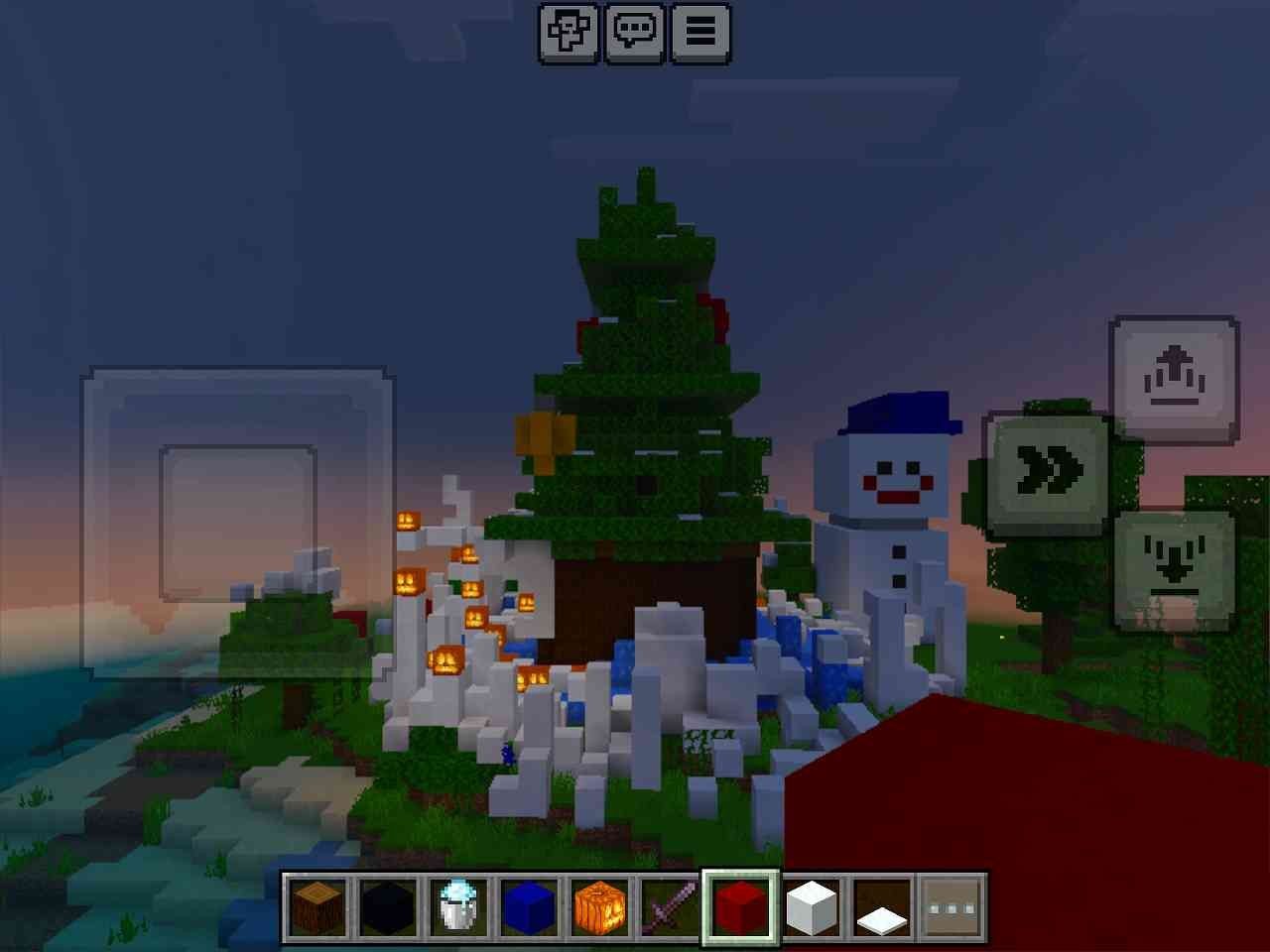1270x952 pixels.
Task: Select the bucket hotbar slot
Action: point(458,907)
